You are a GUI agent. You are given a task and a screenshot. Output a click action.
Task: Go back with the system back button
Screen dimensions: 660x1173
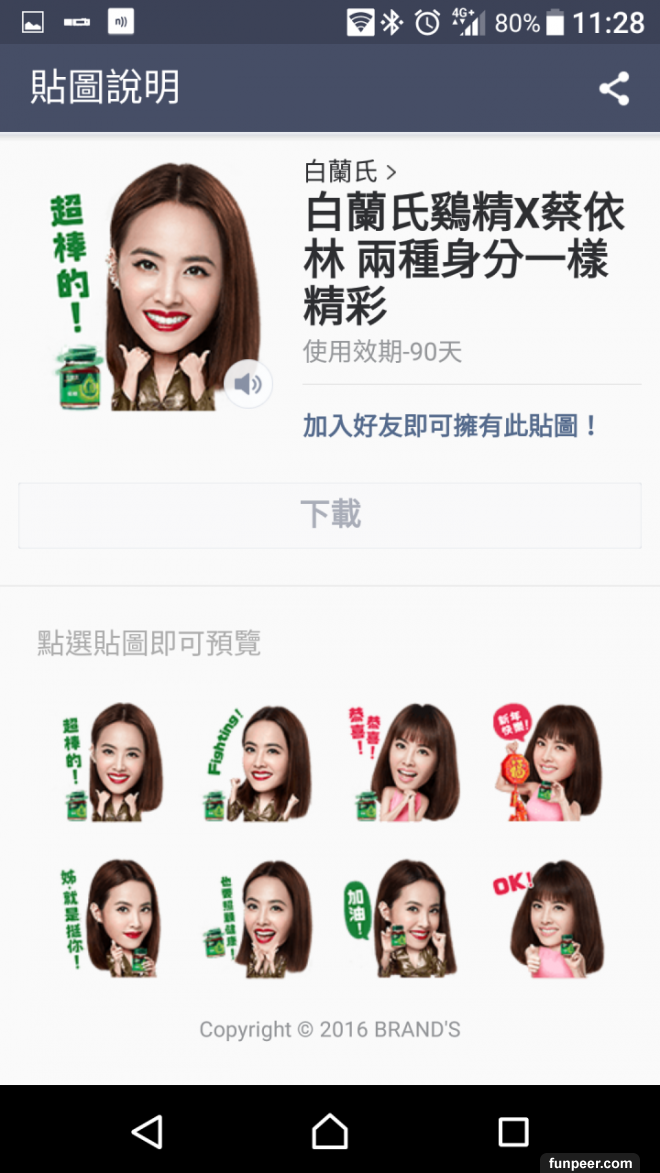tap(147, 1131)
